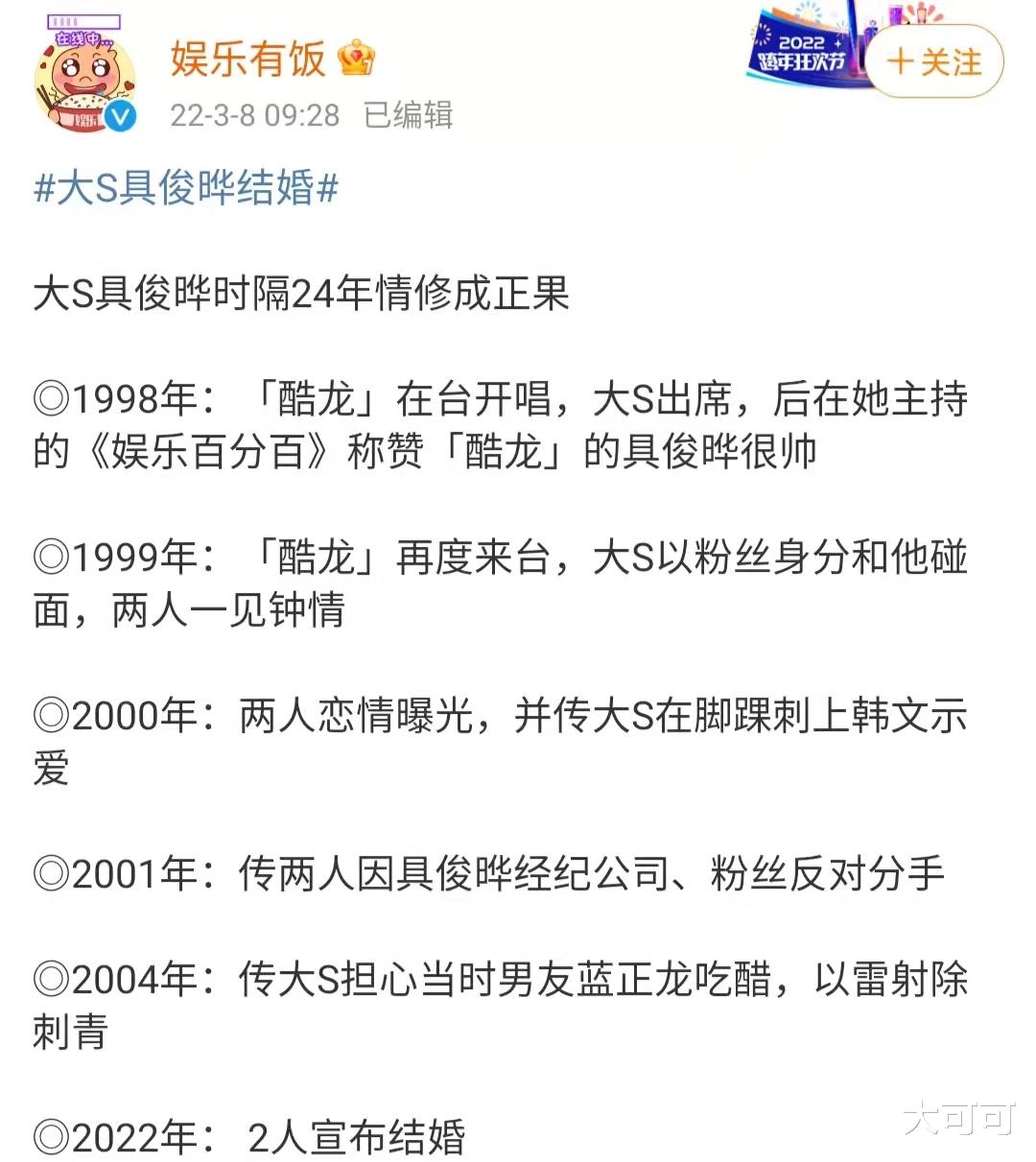Click the plus sign inside the follow button
Image resolution: width=1036 pixels, height=1162 pixels.
900,60
